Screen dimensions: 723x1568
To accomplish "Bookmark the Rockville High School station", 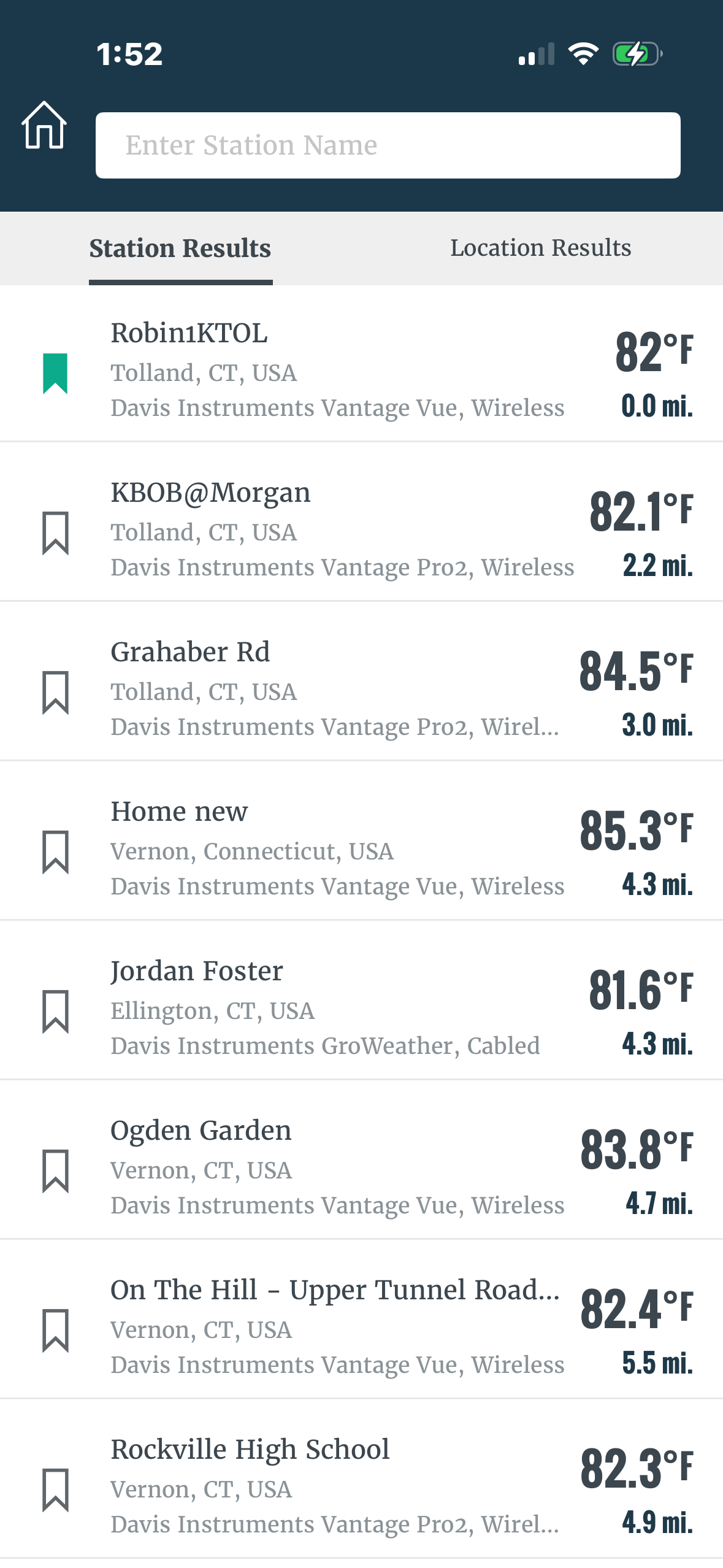I will pyautogui.click(x=55, y=1489).
